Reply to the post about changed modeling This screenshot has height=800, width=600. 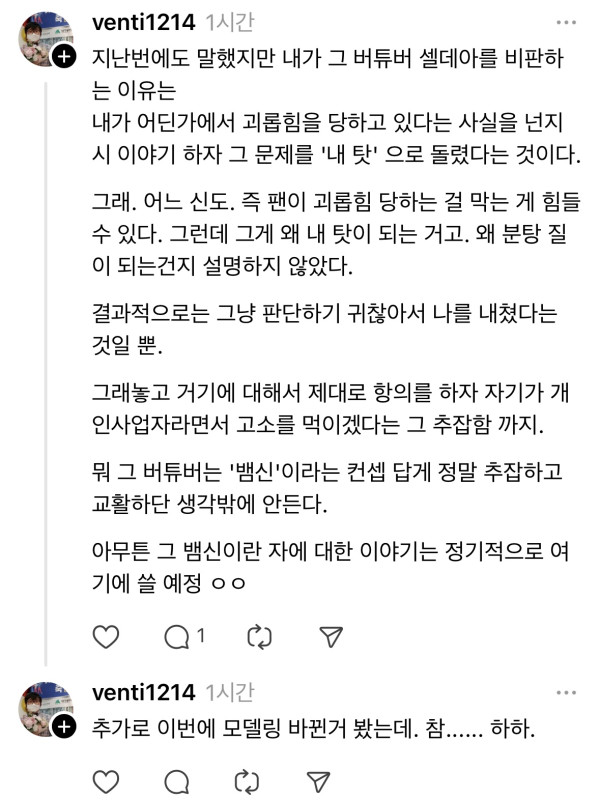(x=176, y=781)
